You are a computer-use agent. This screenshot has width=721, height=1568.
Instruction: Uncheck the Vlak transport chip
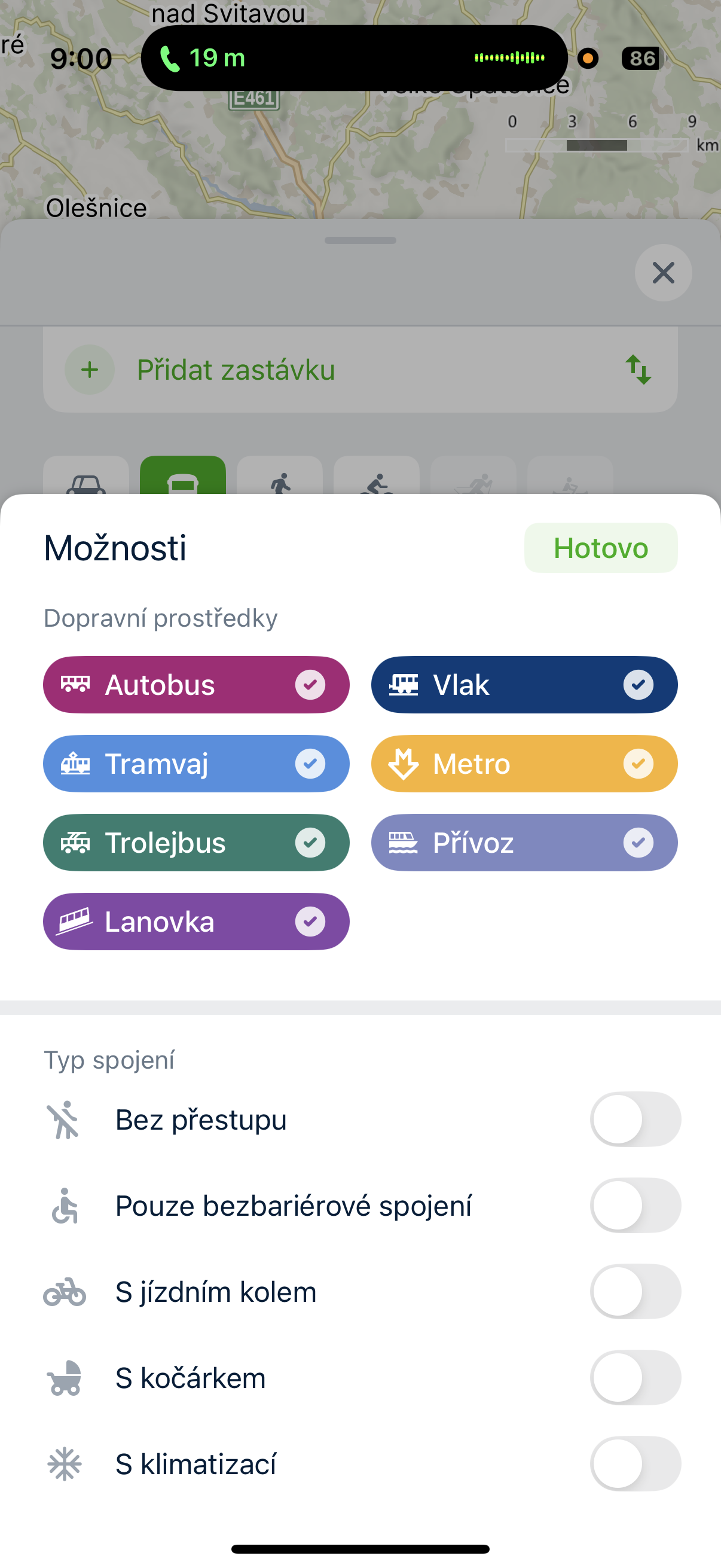[x=524, y=684]
